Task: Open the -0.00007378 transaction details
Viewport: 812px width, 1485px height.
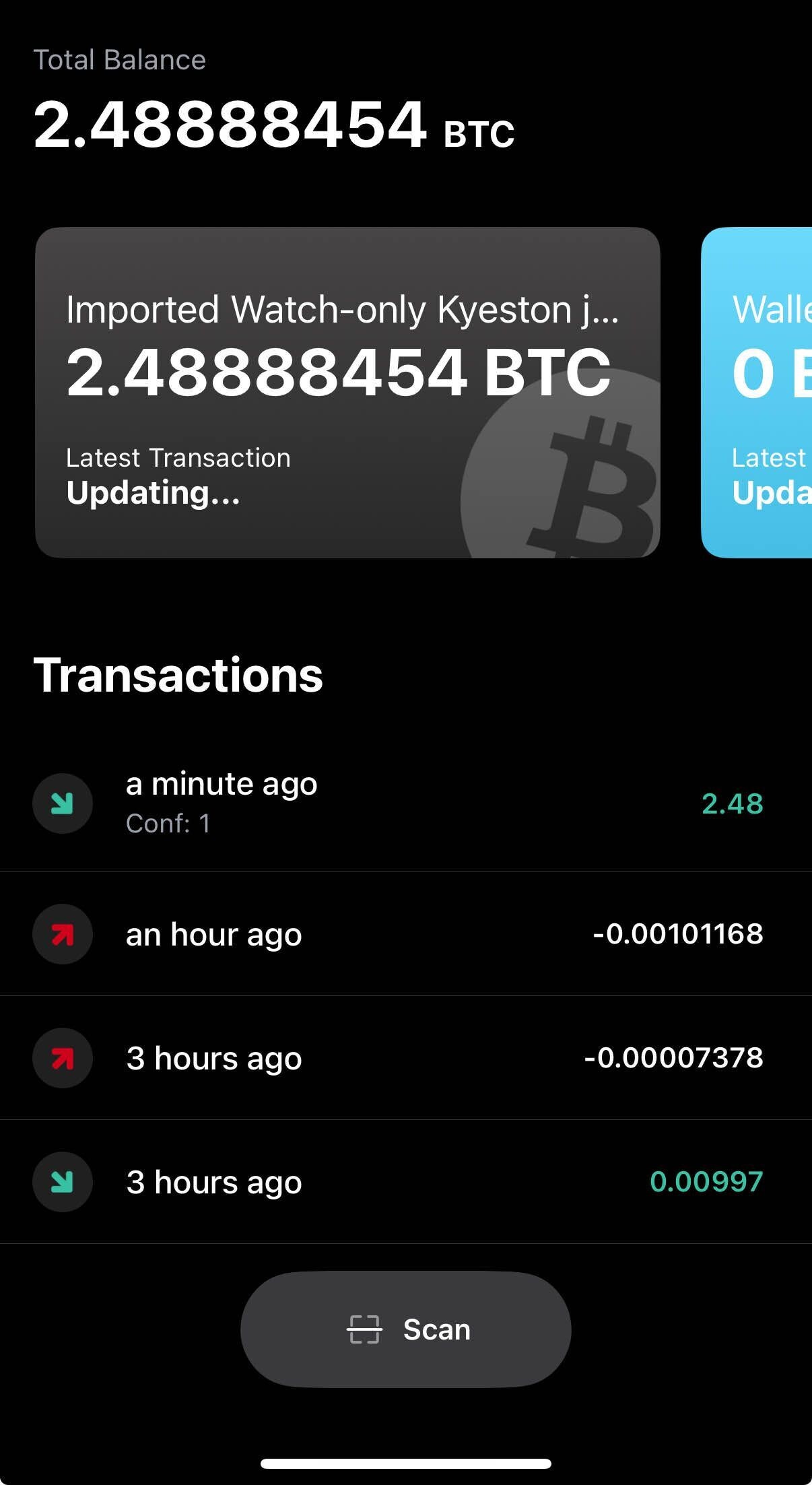Action: (405, 1058)
